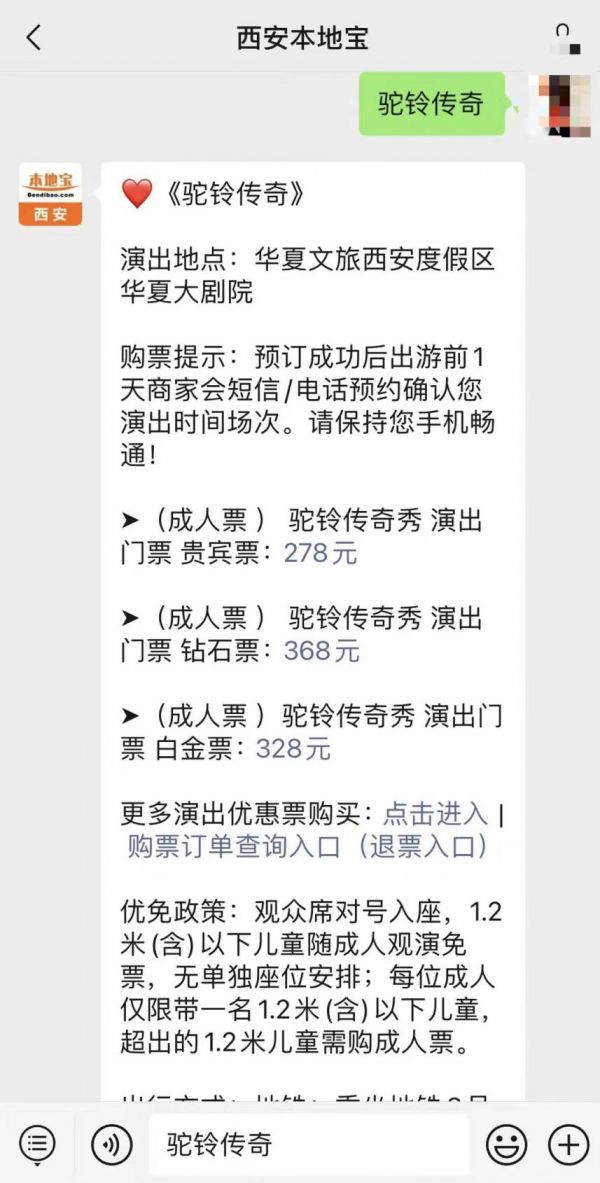
Task: Open the 368元 钻石票 ticket link
Action: 321,651
